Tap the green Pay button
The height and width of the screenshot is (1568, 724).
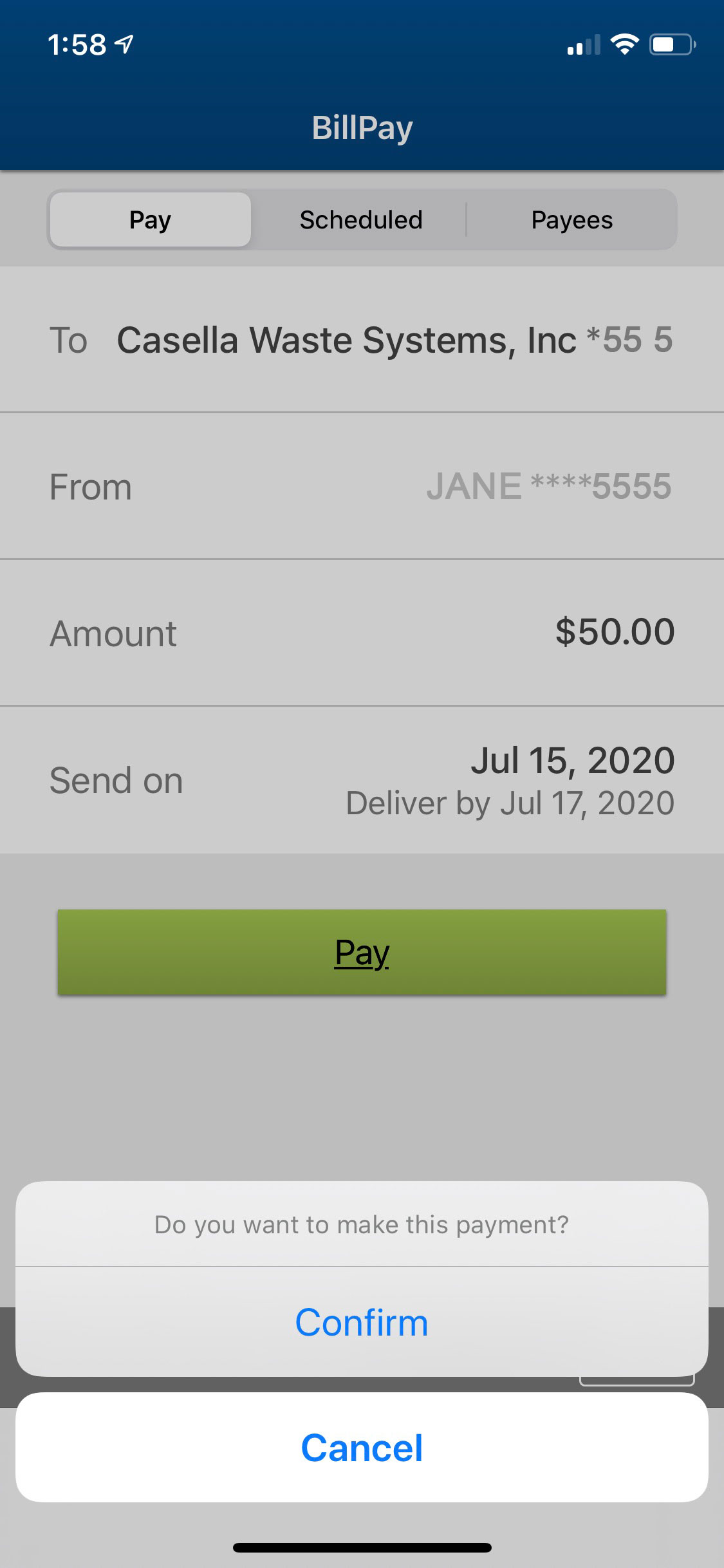(362, 952)
